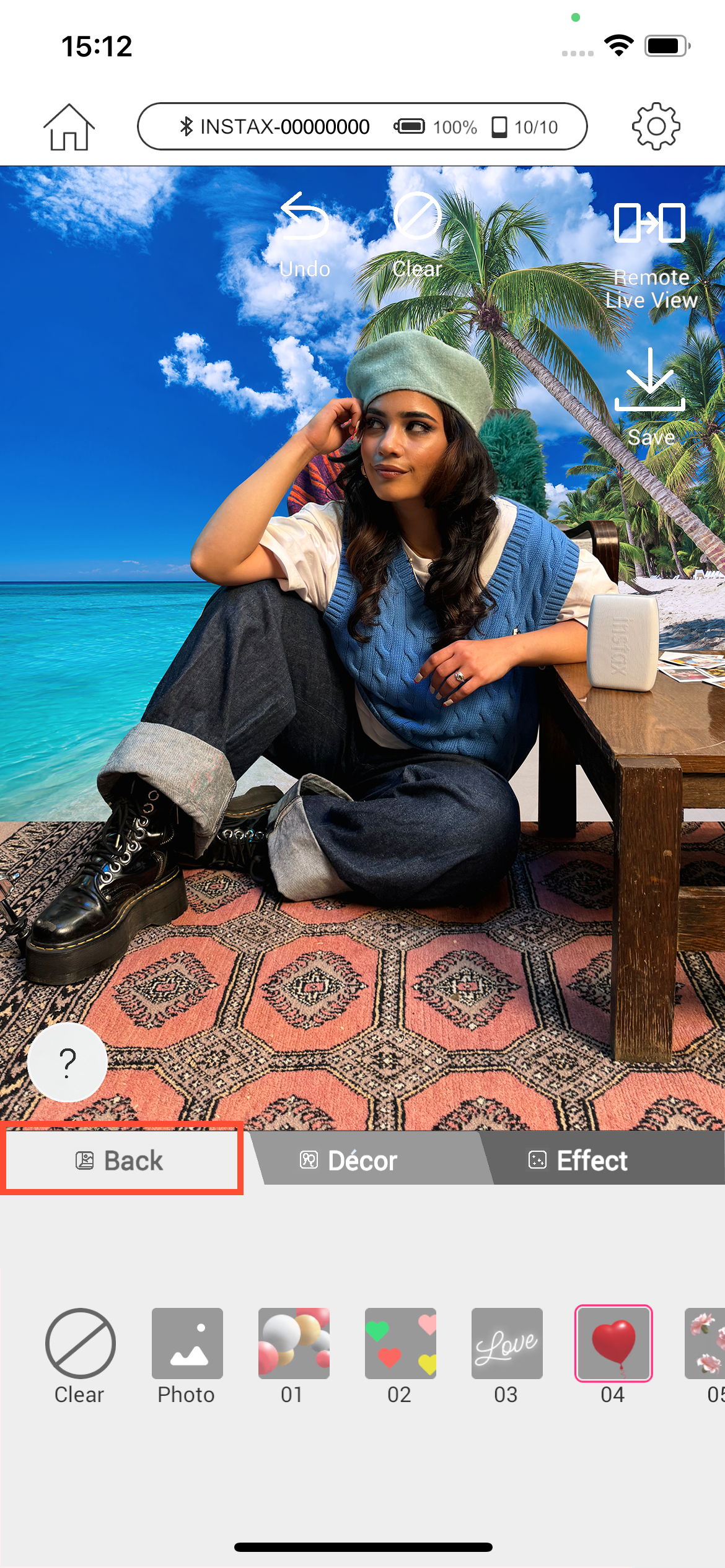This screenshot has height=1568, width=725.
Task: Clear edits using the top Clear icon
Action: [x=417, y=233]
